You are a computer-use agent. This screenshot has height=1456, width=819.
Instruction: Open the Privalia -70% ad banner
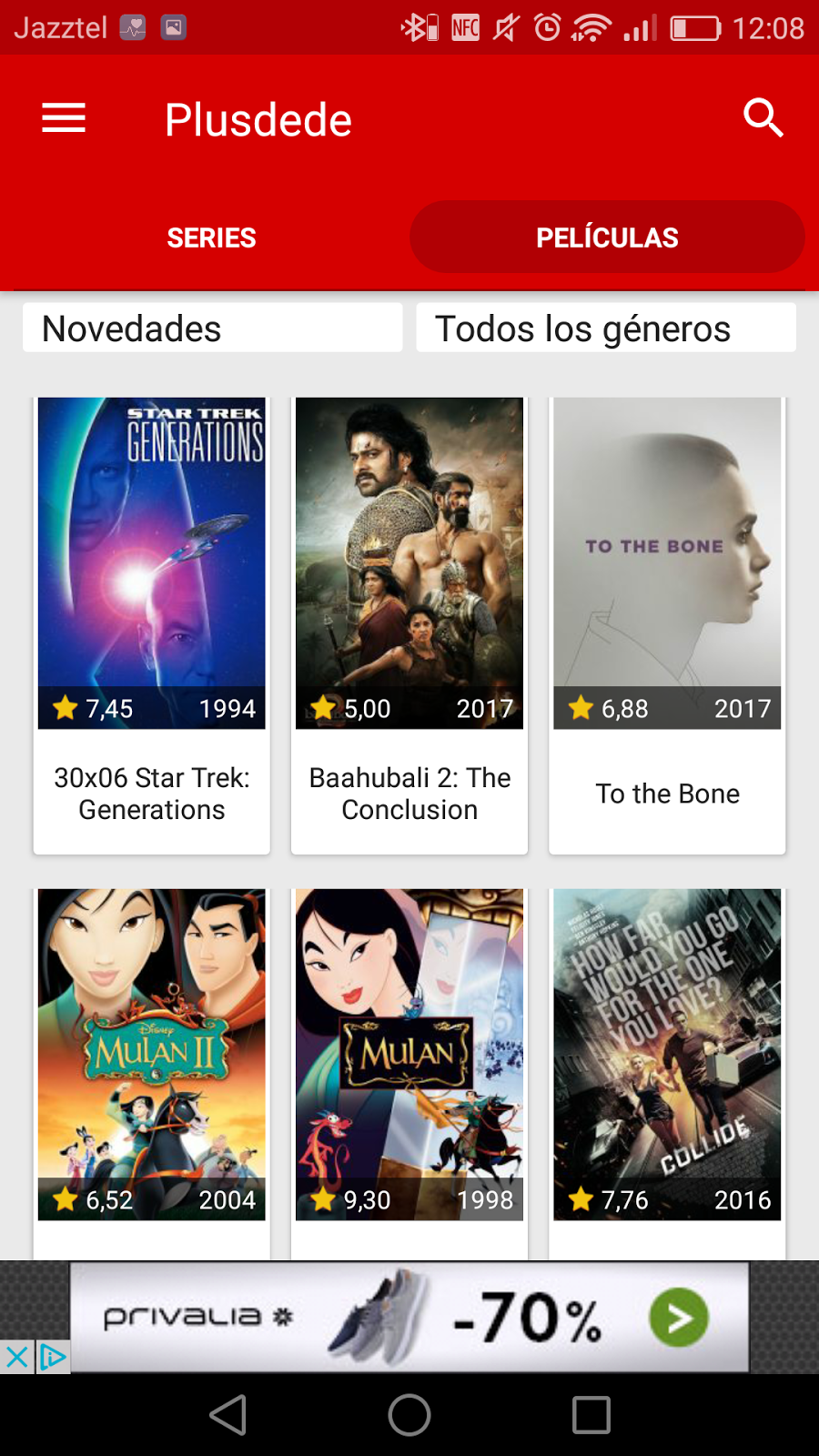click(409, 1317)
